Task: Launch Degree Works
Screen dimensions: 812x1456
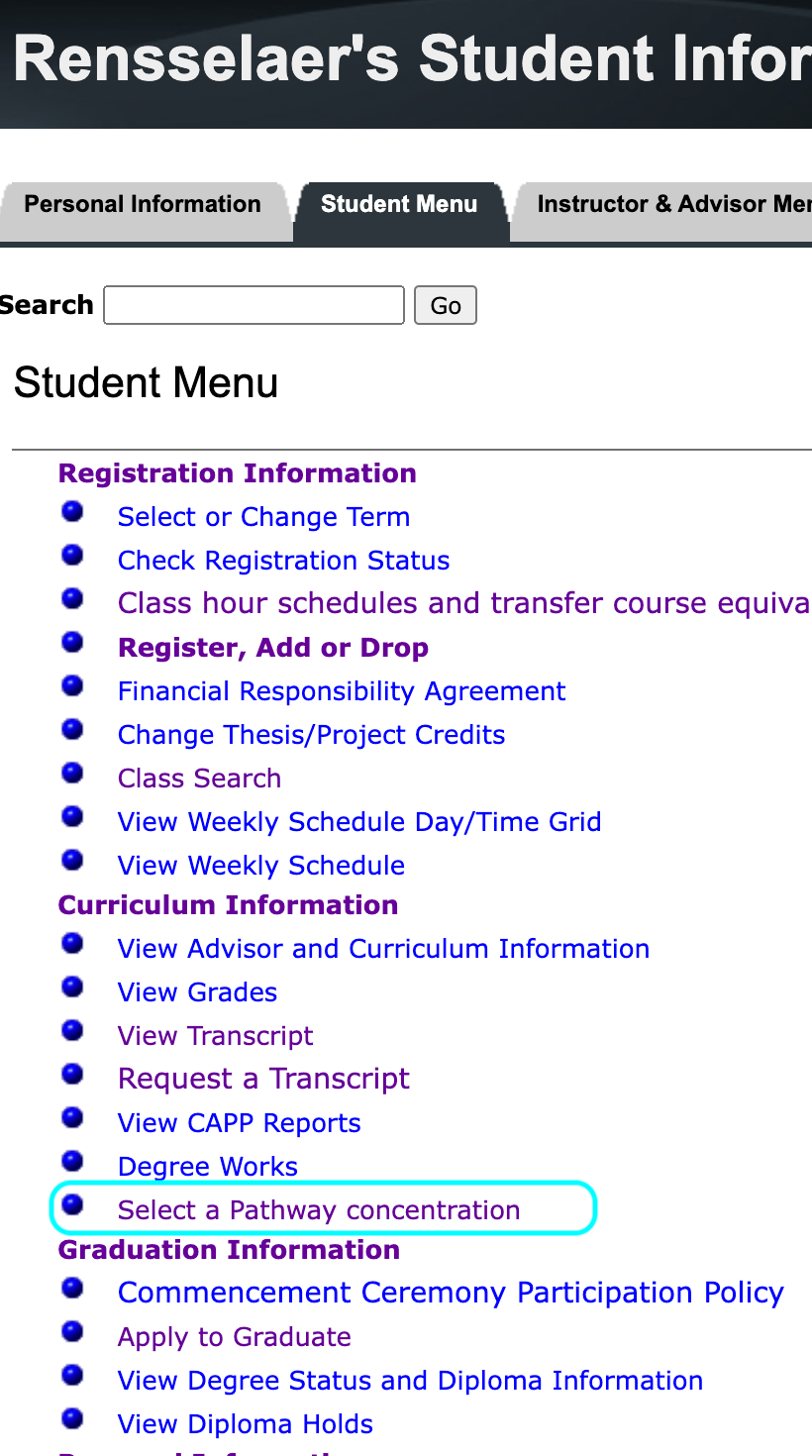Action: pyautogui.click(x=207, y=1166)
